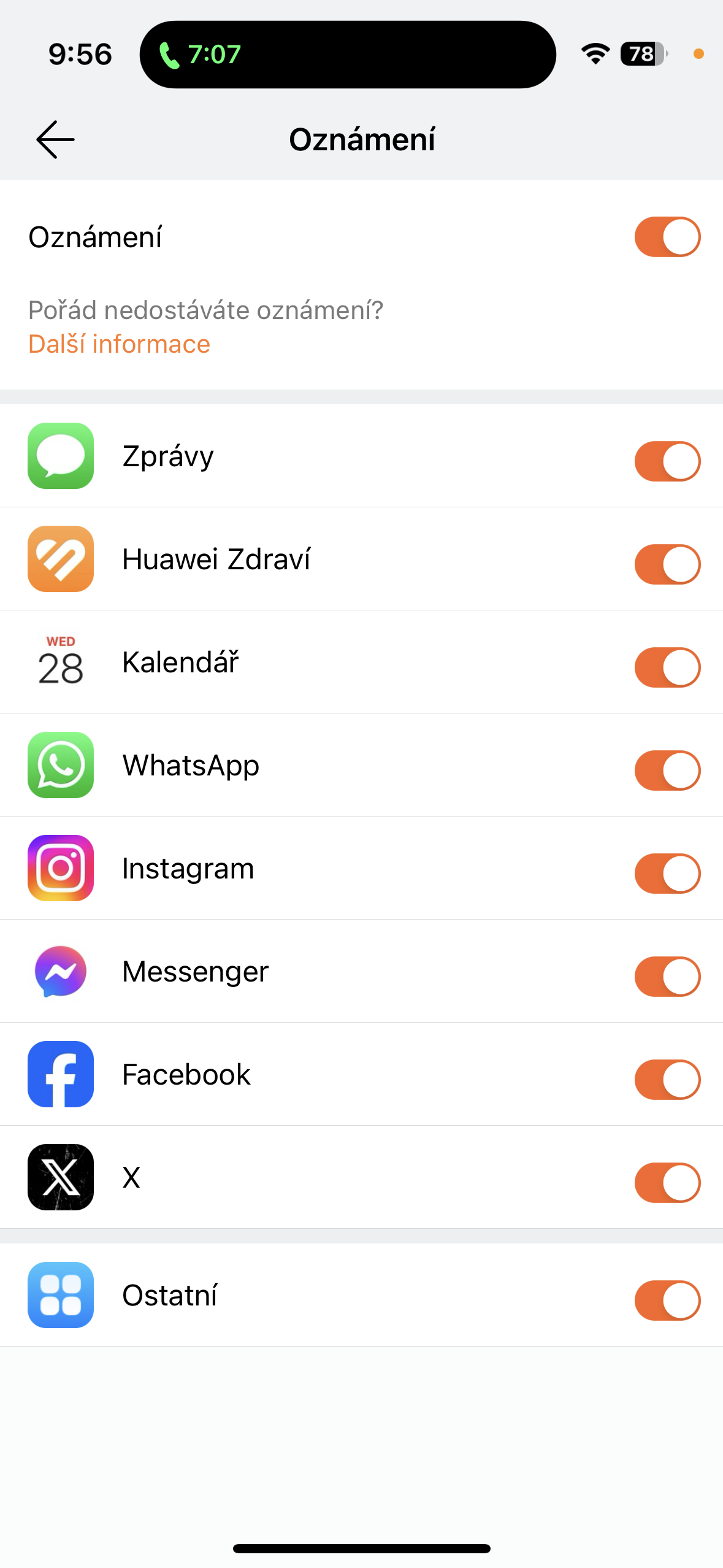Click the Huawei Zdraví app icon
The width and height of the screenshot is (723, 1568).
[x=61, y=559]
